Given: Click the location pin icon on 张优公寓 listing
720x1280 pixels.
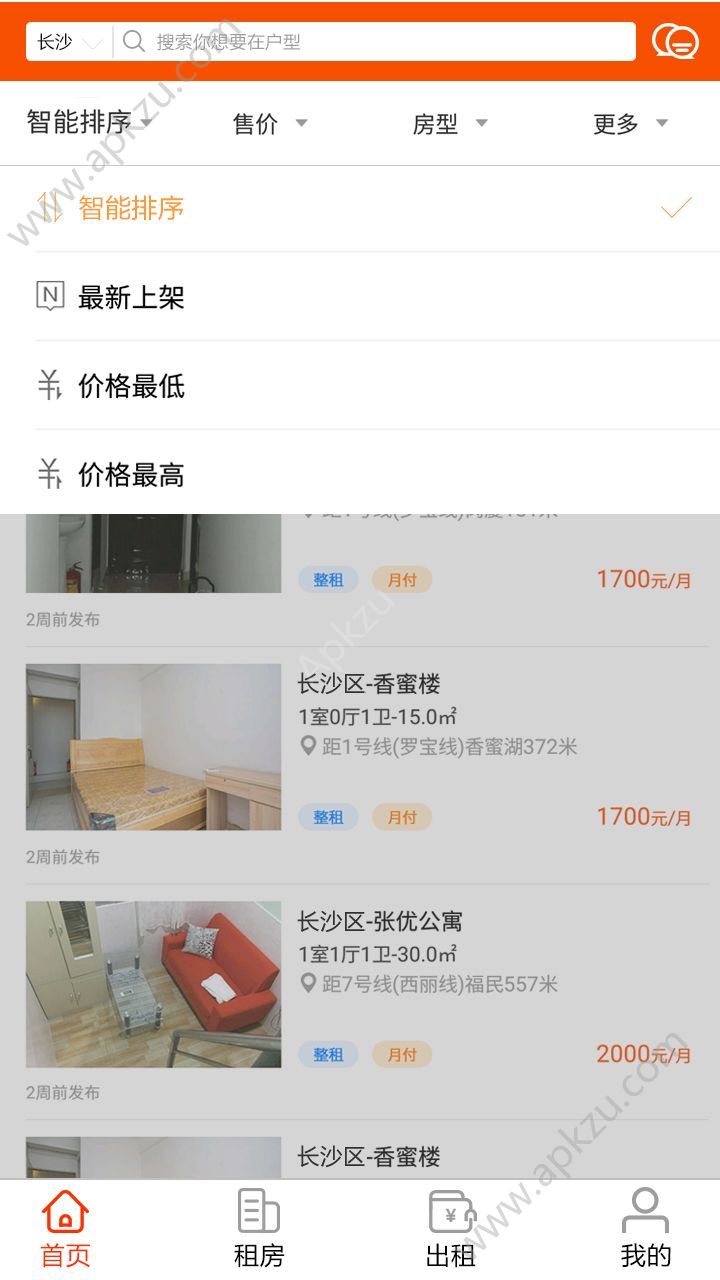Looking at the screenshot, I should [x=311, y=985].
